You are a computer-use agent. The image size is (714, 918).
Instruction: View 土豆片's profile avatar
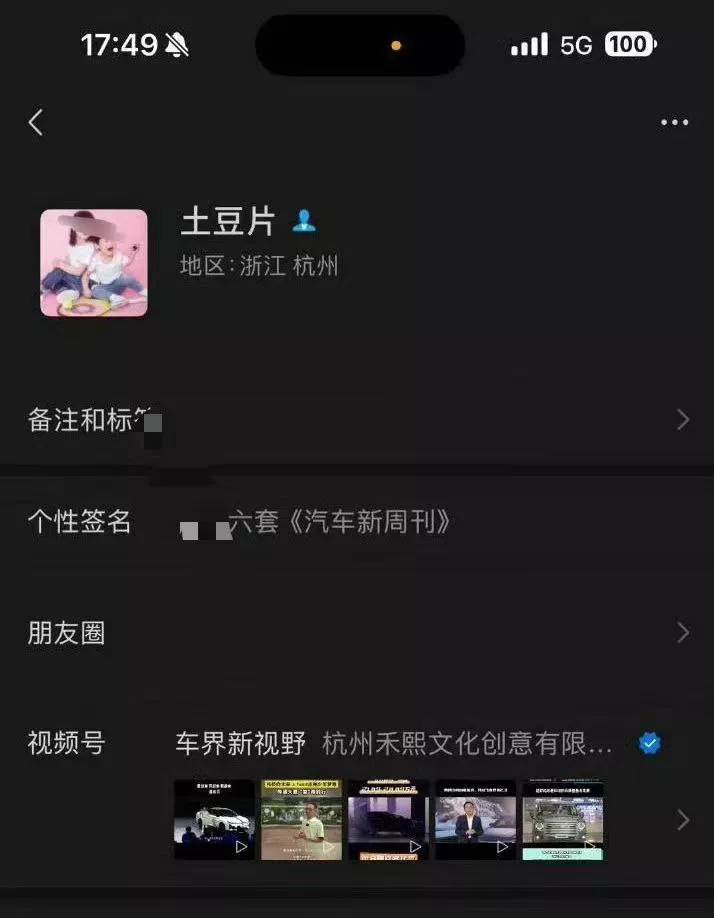pos(94,263)
